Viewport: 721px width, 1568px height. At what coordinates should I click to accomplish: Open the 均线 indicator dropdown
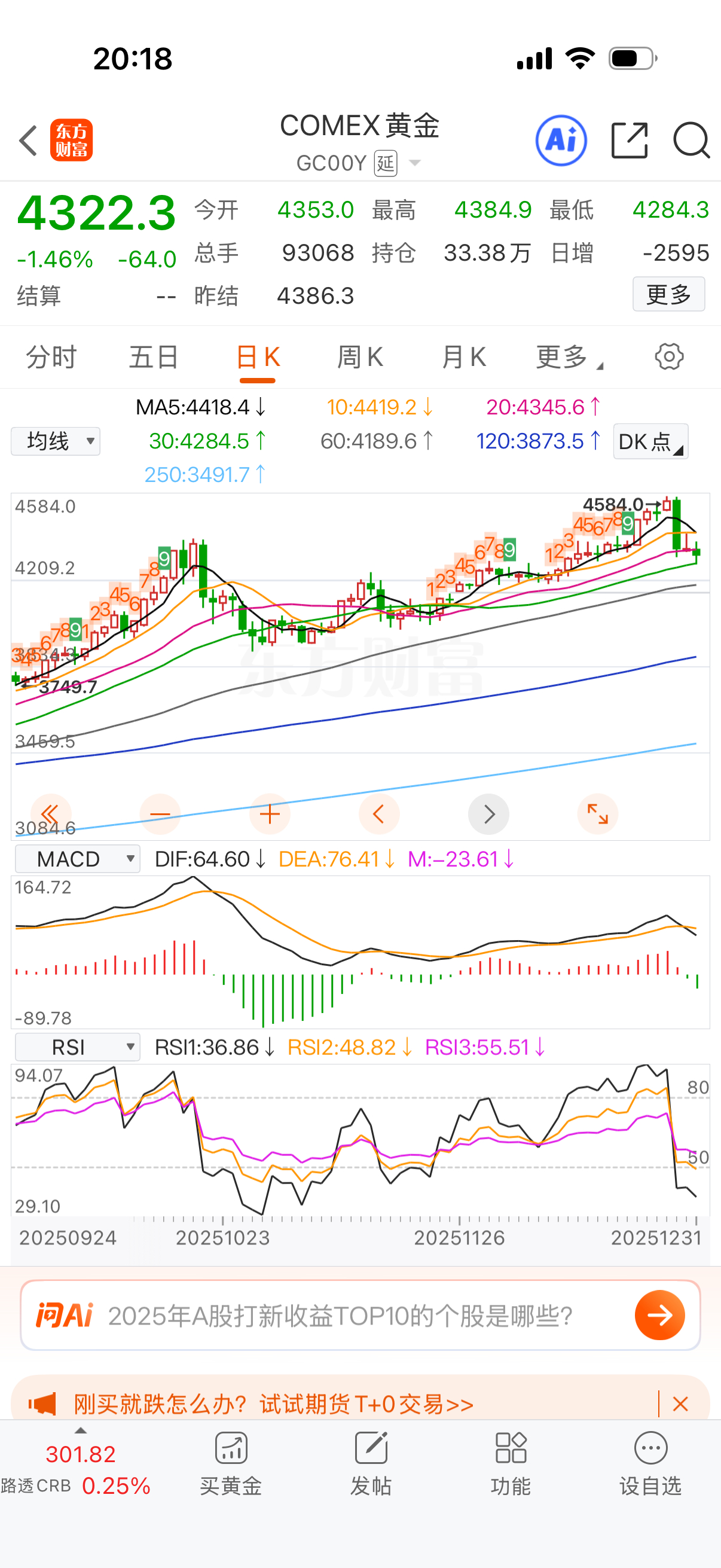pos(56,441)
